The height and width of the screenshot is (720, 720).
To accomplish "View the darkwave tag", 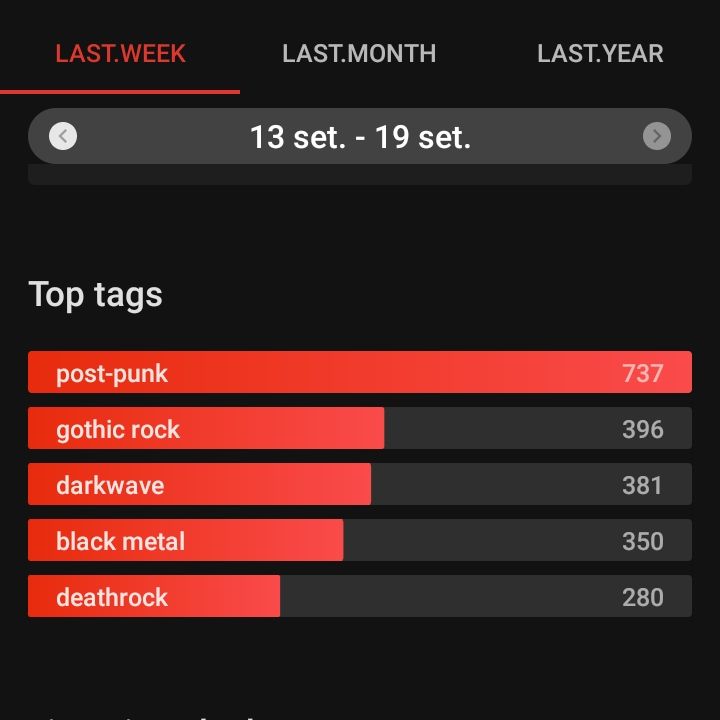I will tap(360, 485).
